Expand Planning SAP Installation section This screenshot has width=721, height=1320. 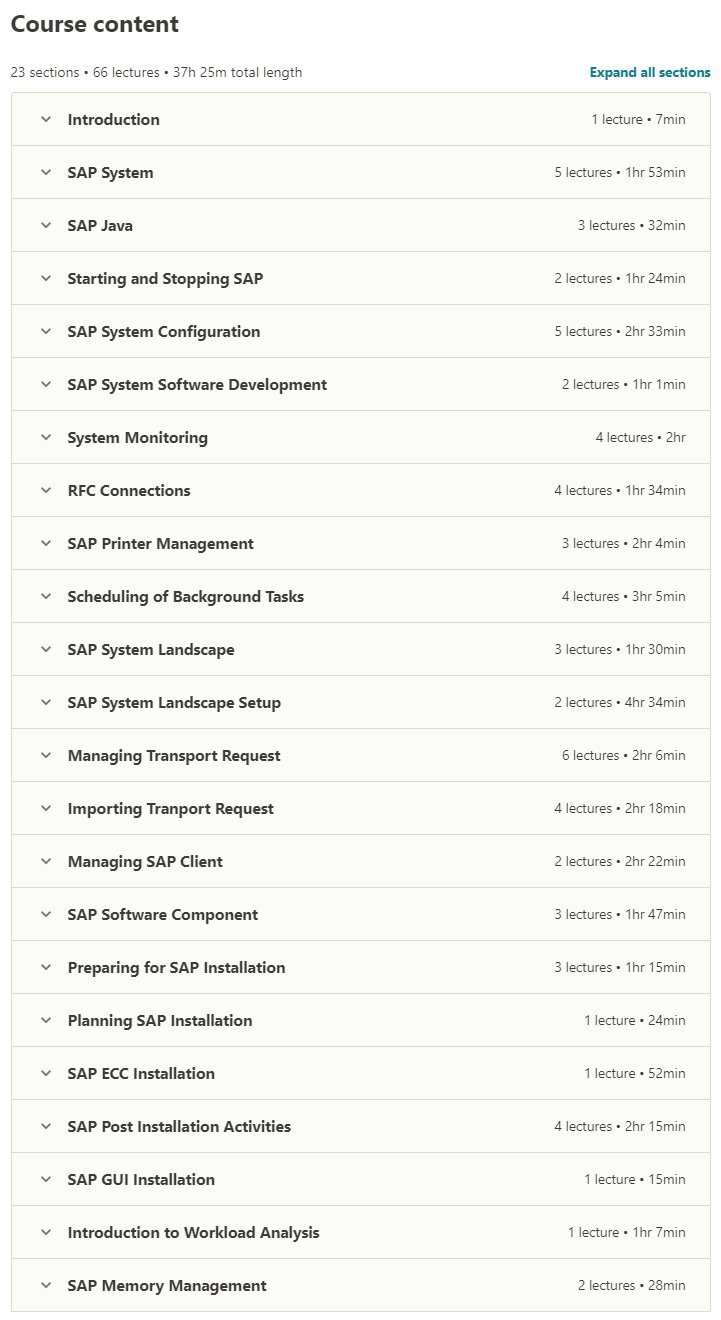361,1020
